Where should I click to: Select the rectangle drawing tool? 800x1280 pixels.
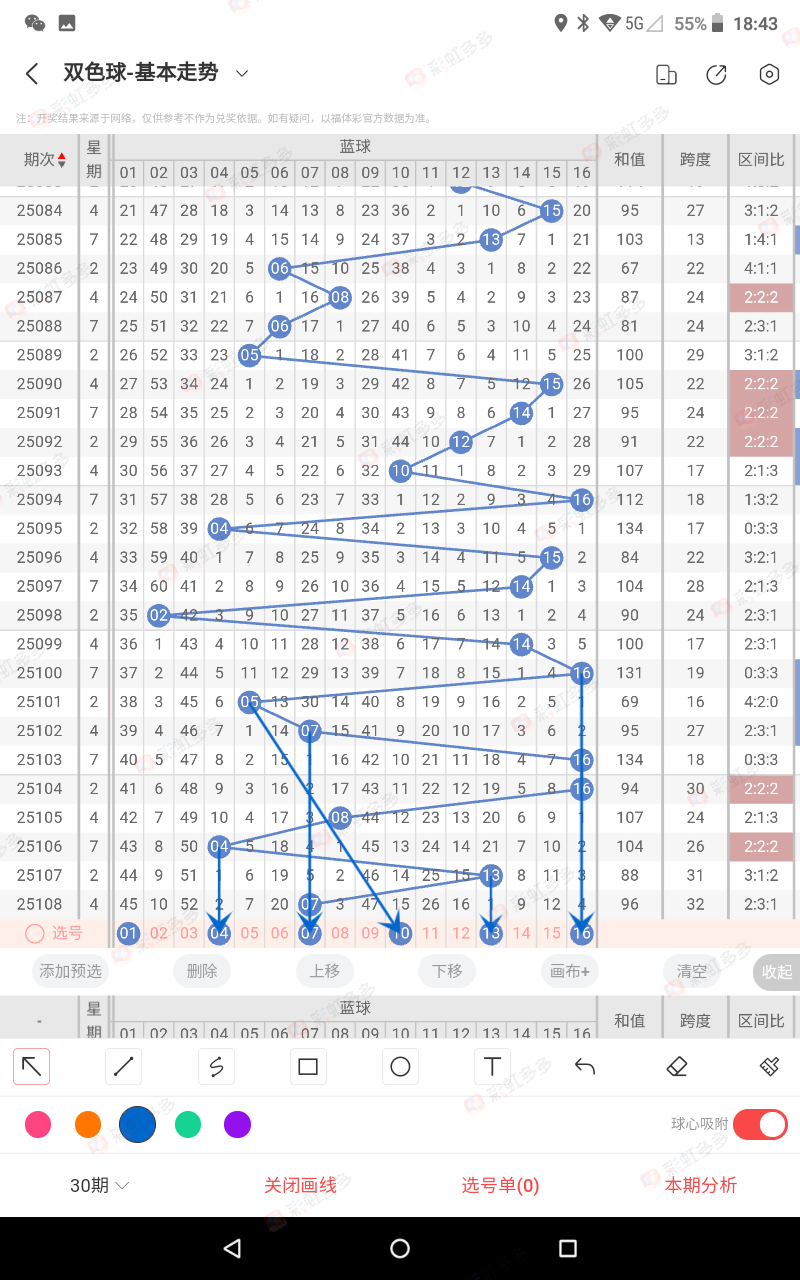click(x=308, y=1067)
